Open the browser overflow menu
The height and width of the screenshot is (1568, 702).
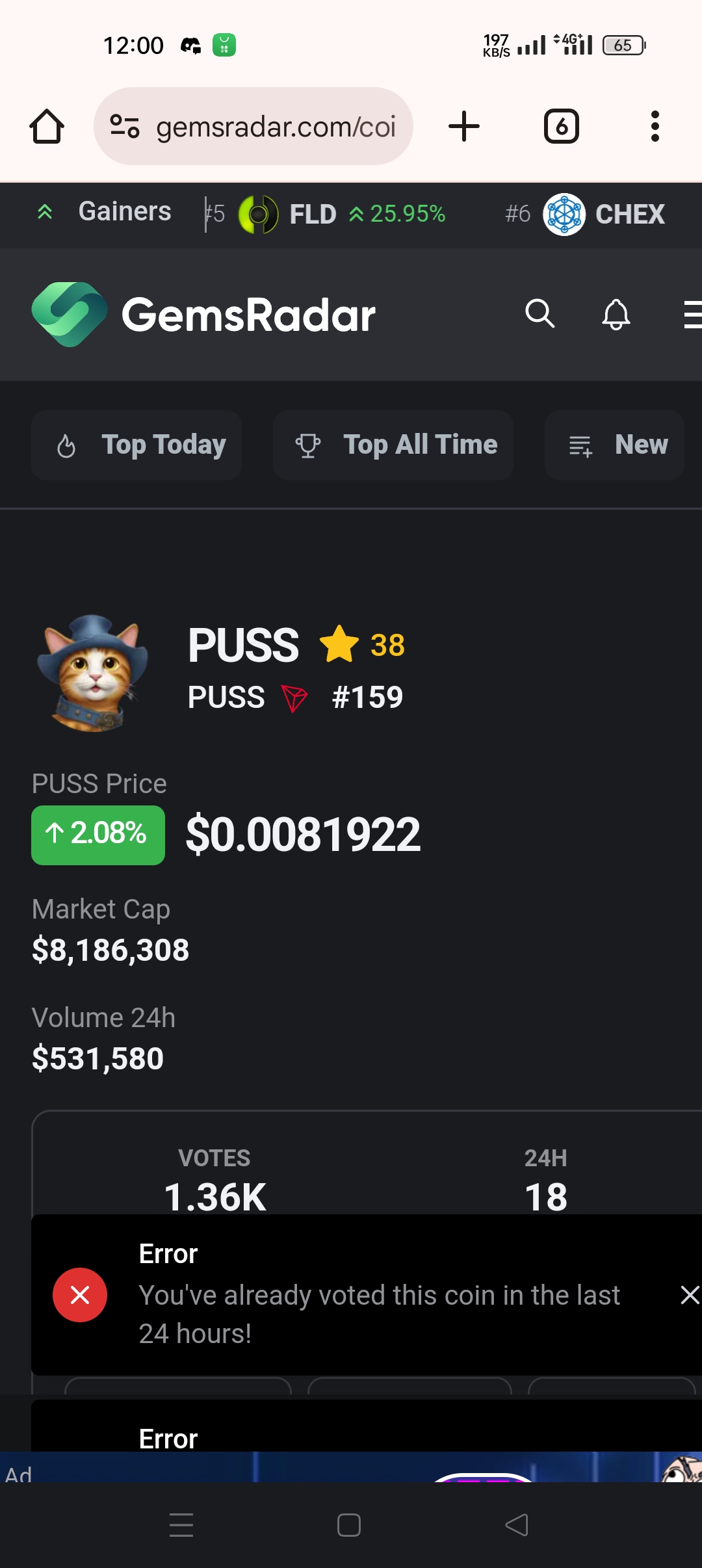[655, 126]
